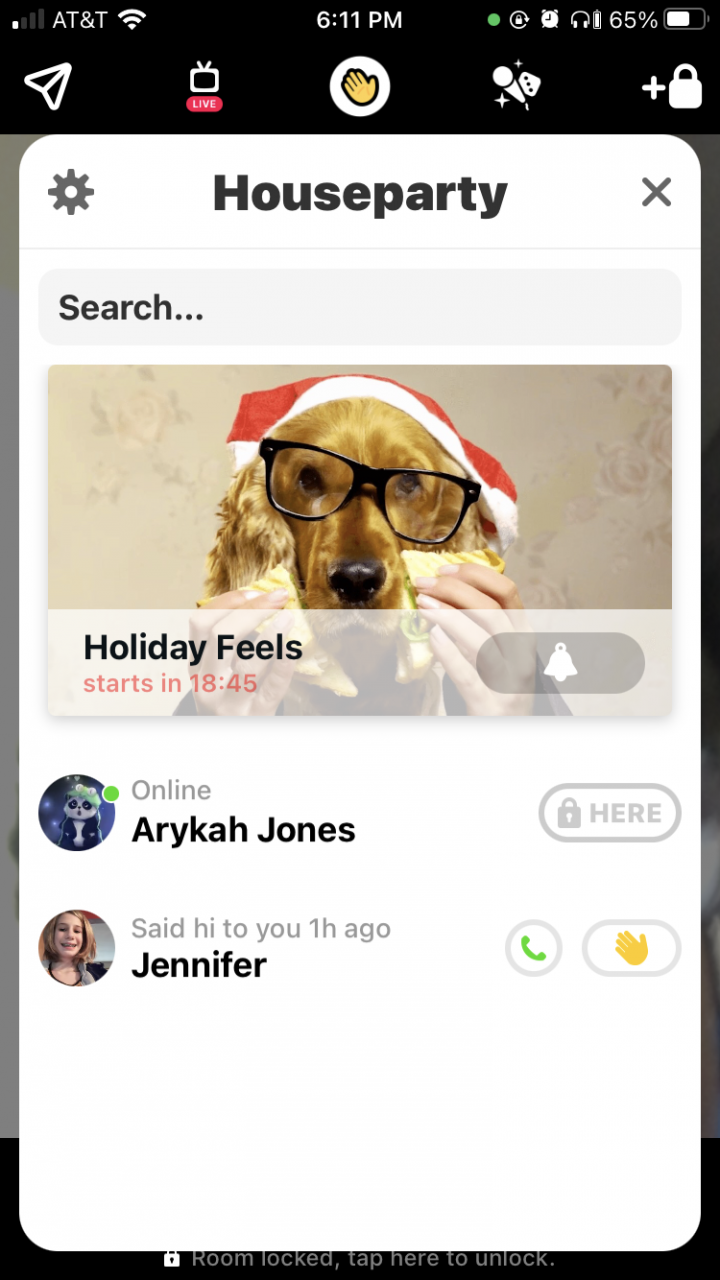Open the games dice and microphone icon

(x=516, y=87)
